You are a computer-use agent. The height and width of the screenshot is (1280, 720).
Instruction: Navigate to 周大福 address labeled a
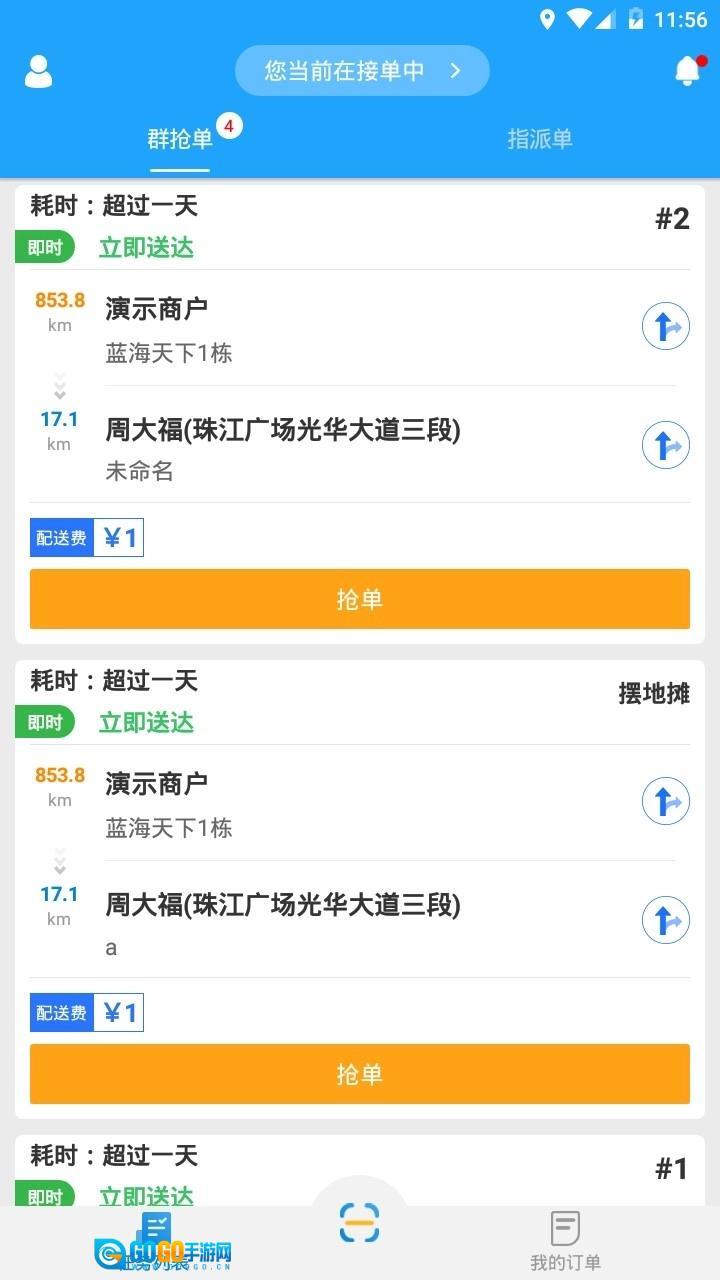(666, 920)
